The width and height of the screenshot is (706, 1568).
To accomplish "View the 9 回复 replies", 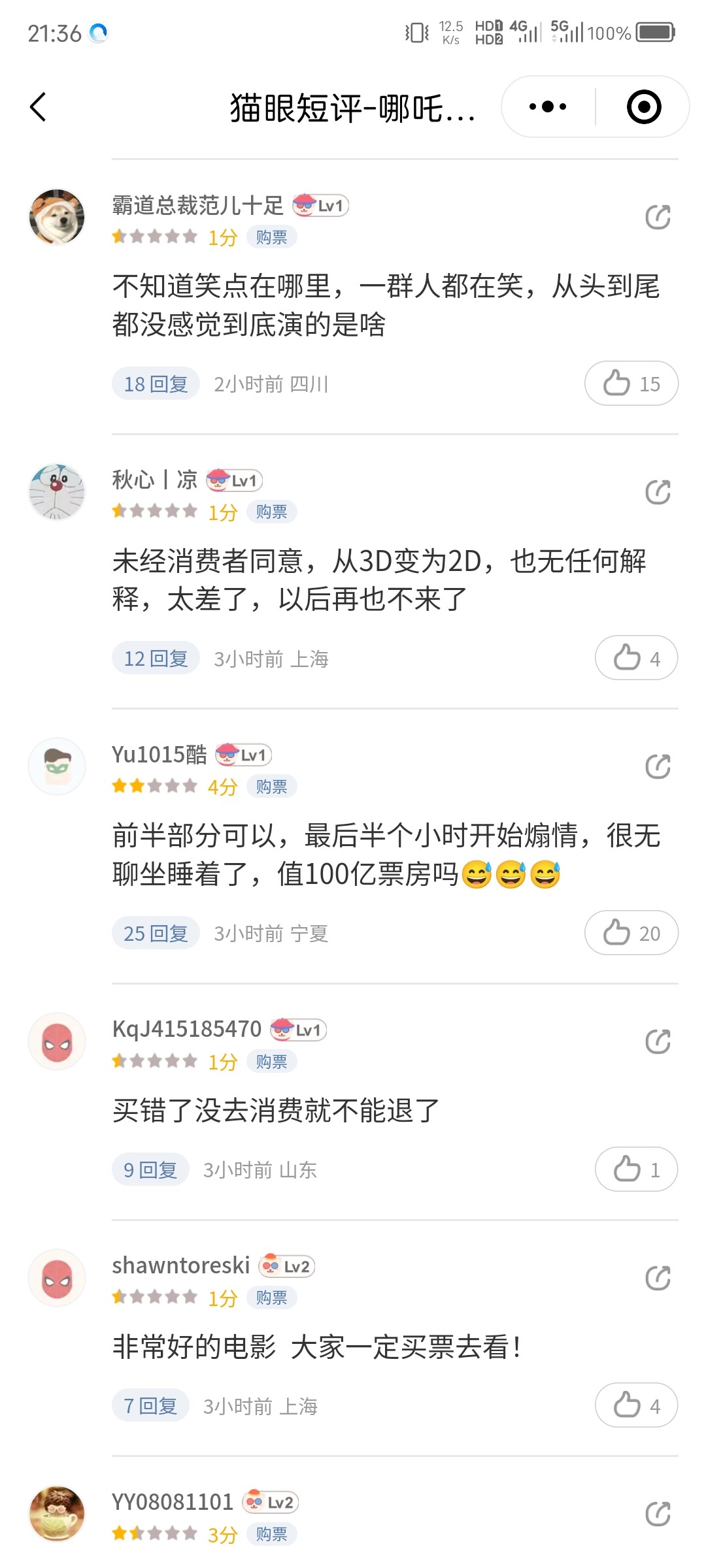I will coord(150,1169).
